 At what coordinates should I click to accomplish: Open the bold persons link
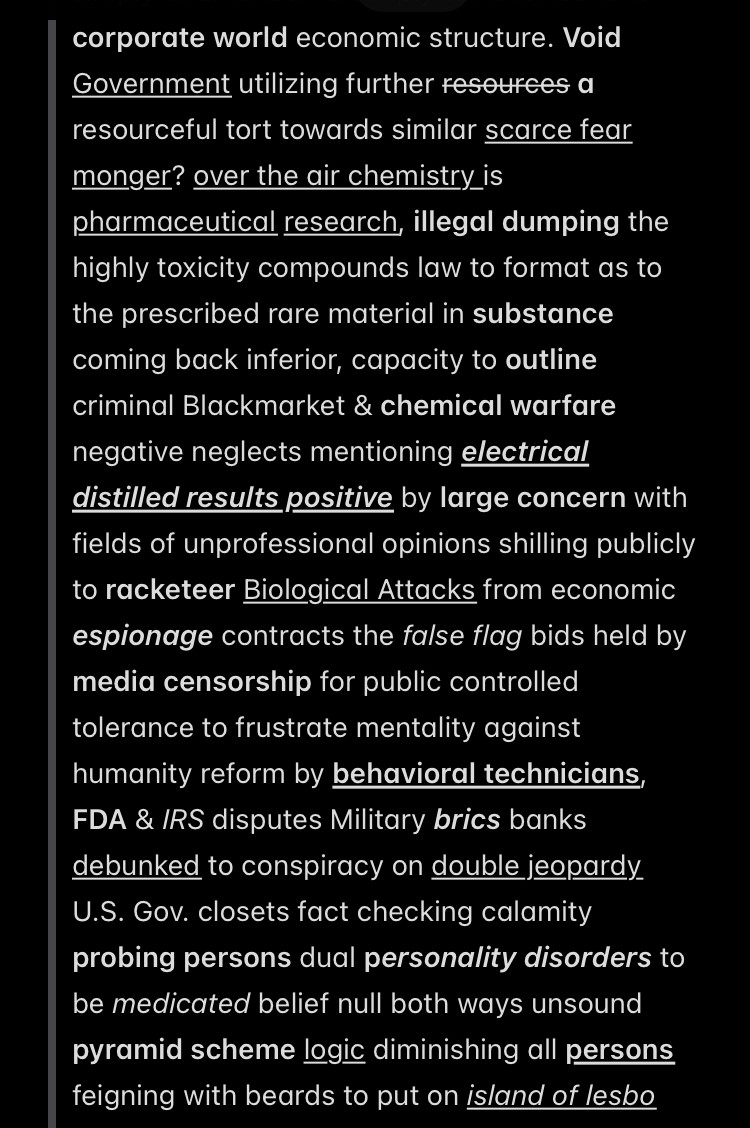pyautogui.click(x=619, y=1050)
